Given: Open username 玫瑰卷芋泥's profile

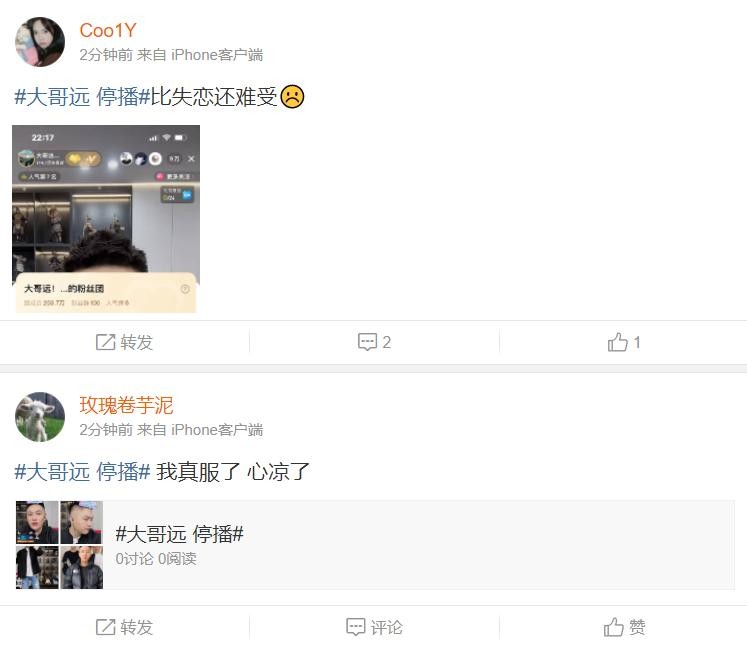Looking at the screenshot, I should pyautogui.click(x=126, y=405).
